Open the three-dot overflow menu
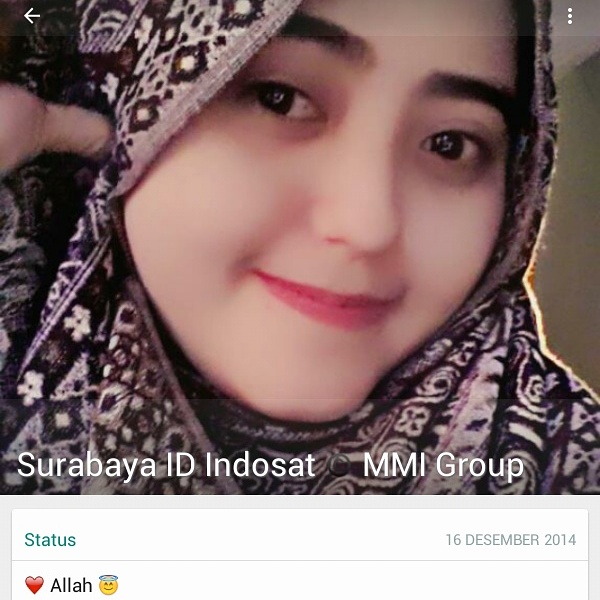600x600 pixels. (x=570, y=16)
